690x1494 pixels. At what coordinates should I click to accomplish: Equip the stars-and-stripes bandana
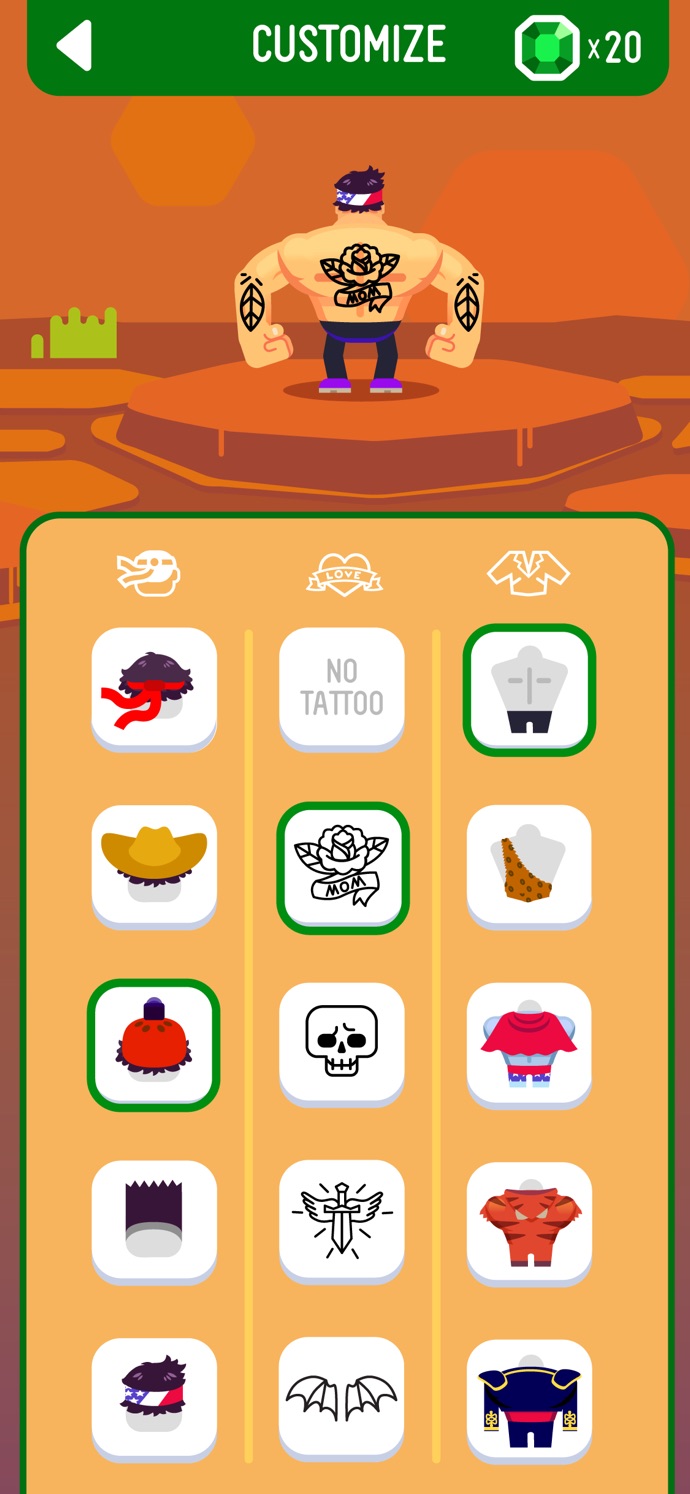(154, 1398)
